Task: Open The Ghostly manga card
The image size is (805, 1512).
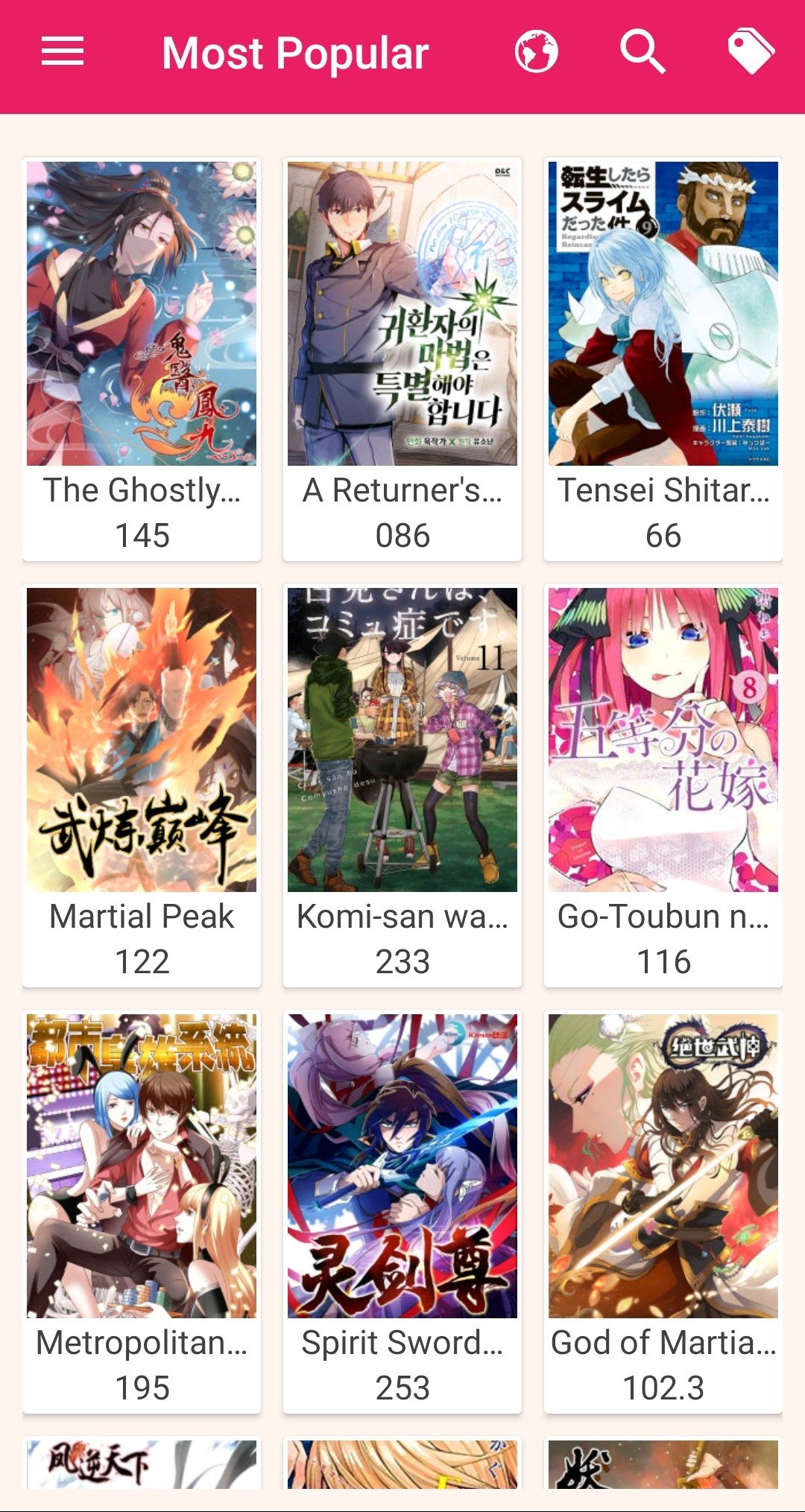Action: pos(142,358)
